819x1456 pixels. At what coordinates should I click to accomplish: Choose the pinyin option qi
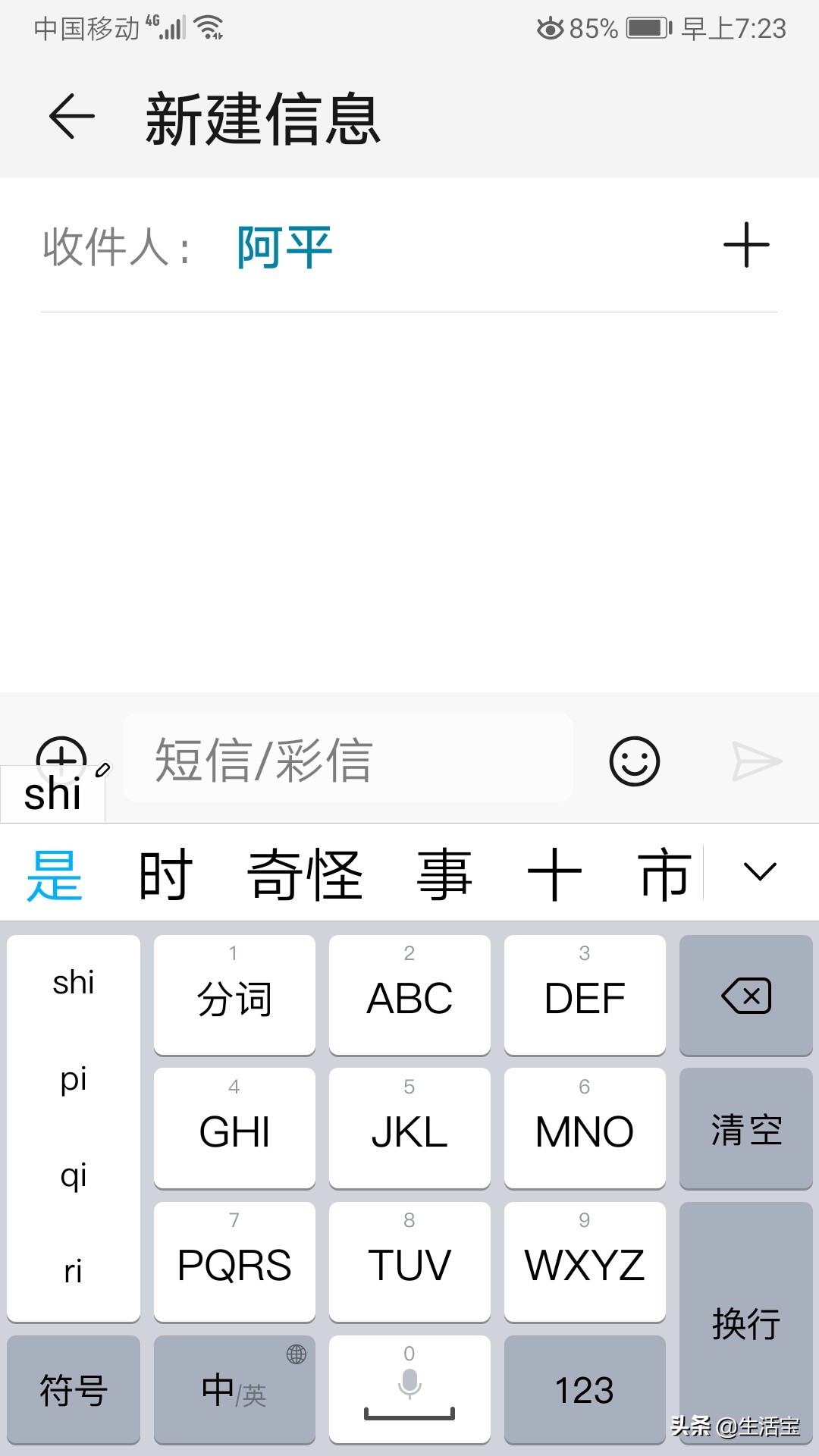pos(74,1175)
